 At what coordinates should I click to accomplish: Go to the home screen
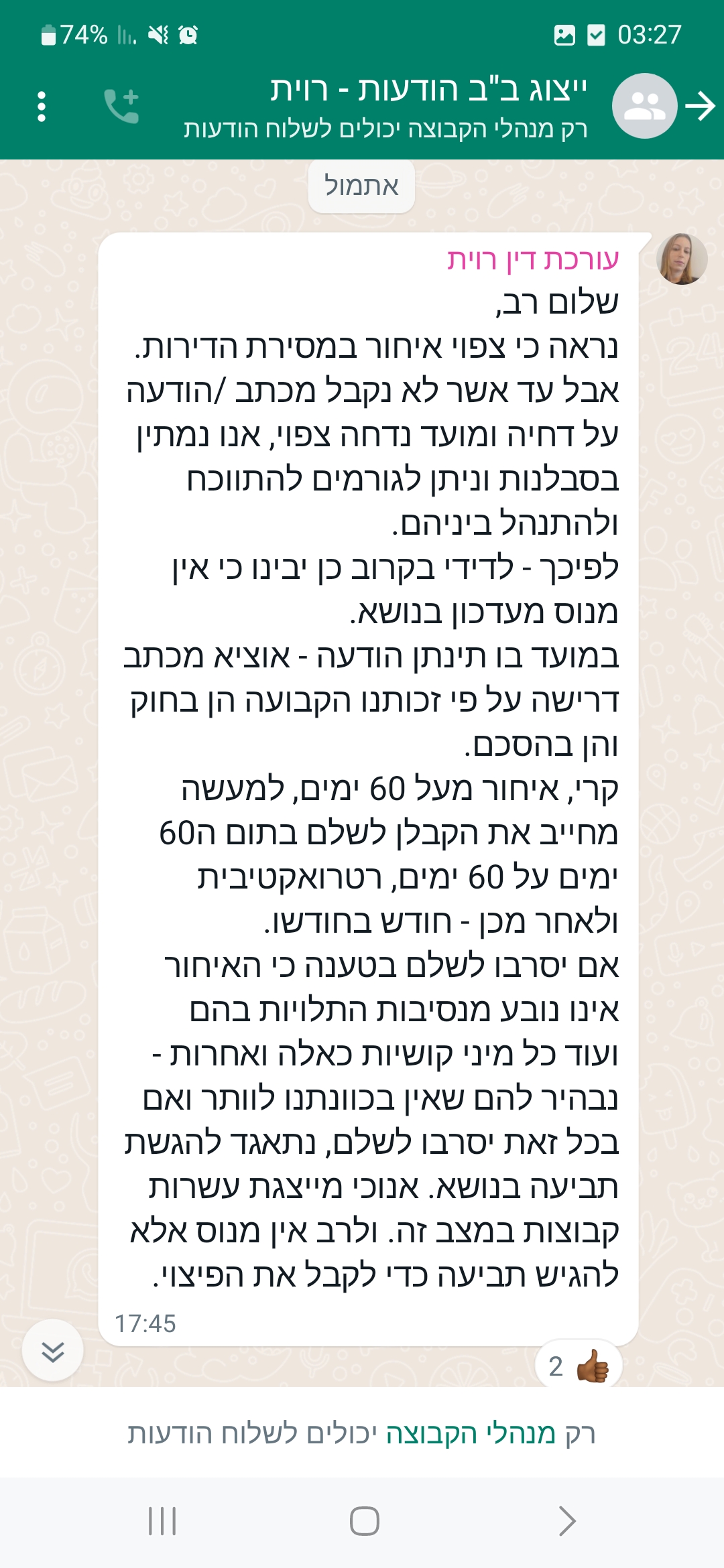364,1520
